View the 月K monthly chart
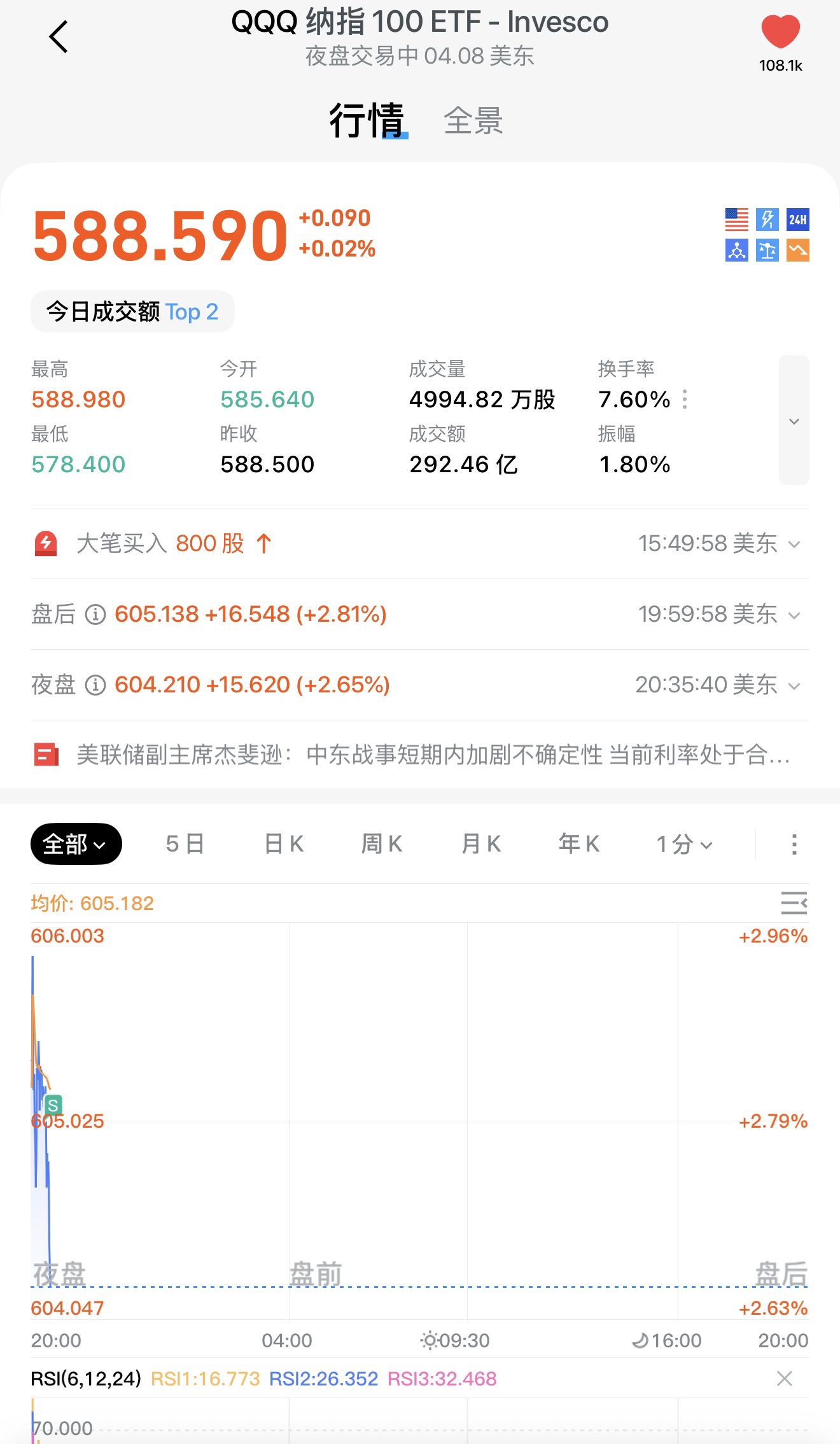The height and width of the screenshot is (1444, 840). pyautogui.click(x=481, y=845)
